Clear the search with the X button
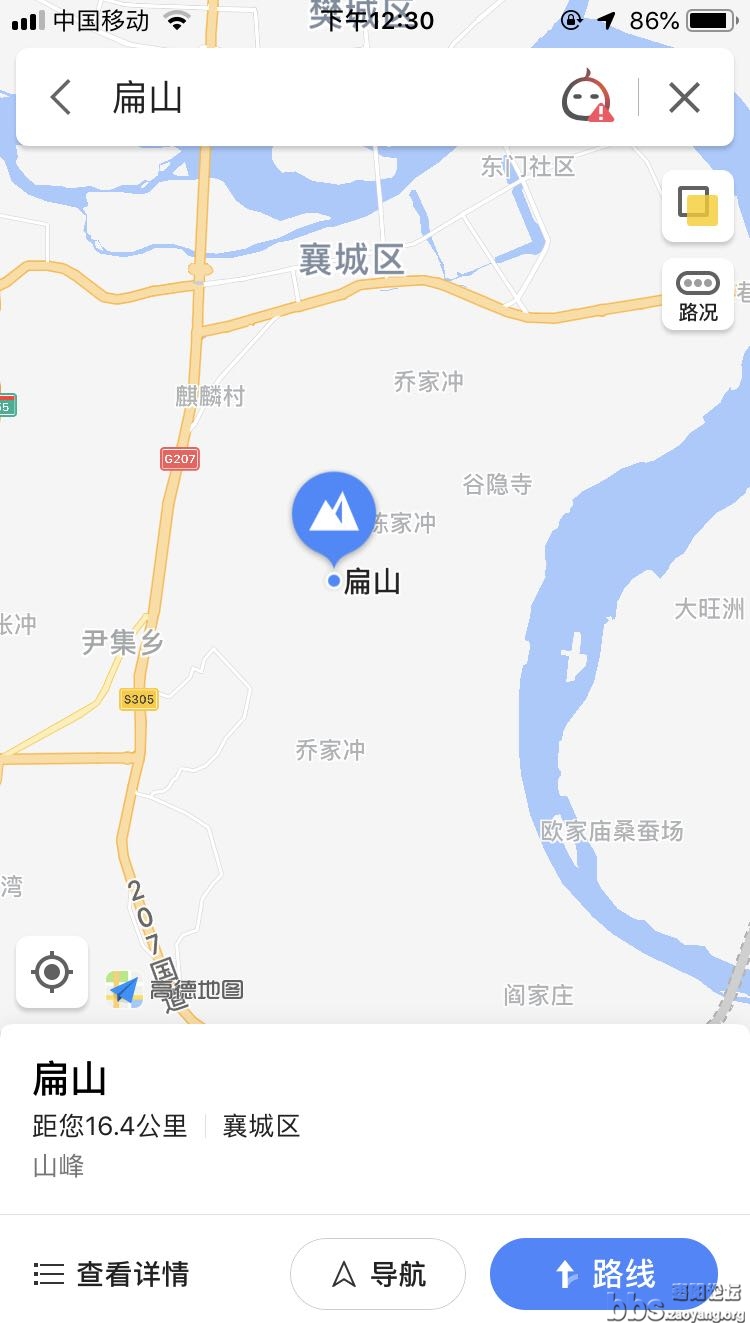 tap(684, 98)
